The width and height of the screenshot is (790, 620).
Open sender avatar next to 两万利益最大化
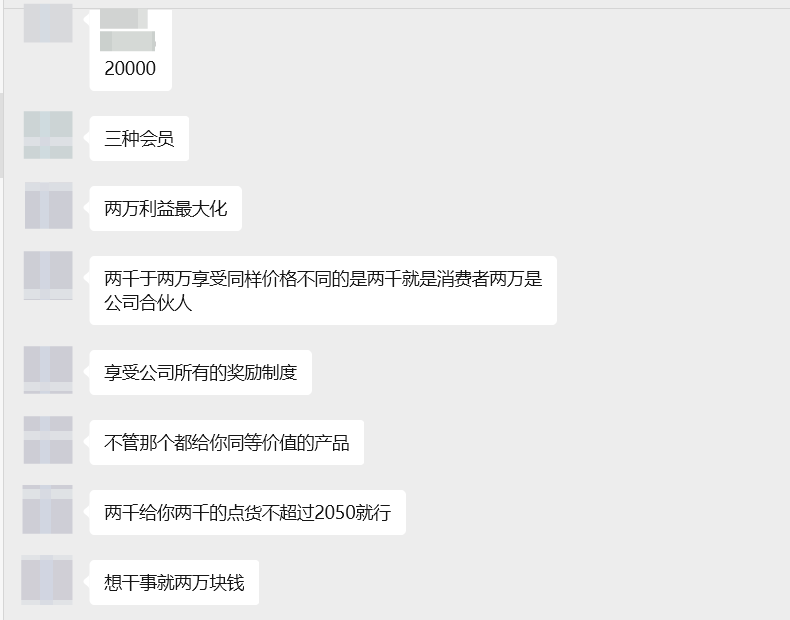(x=48, y=206)
